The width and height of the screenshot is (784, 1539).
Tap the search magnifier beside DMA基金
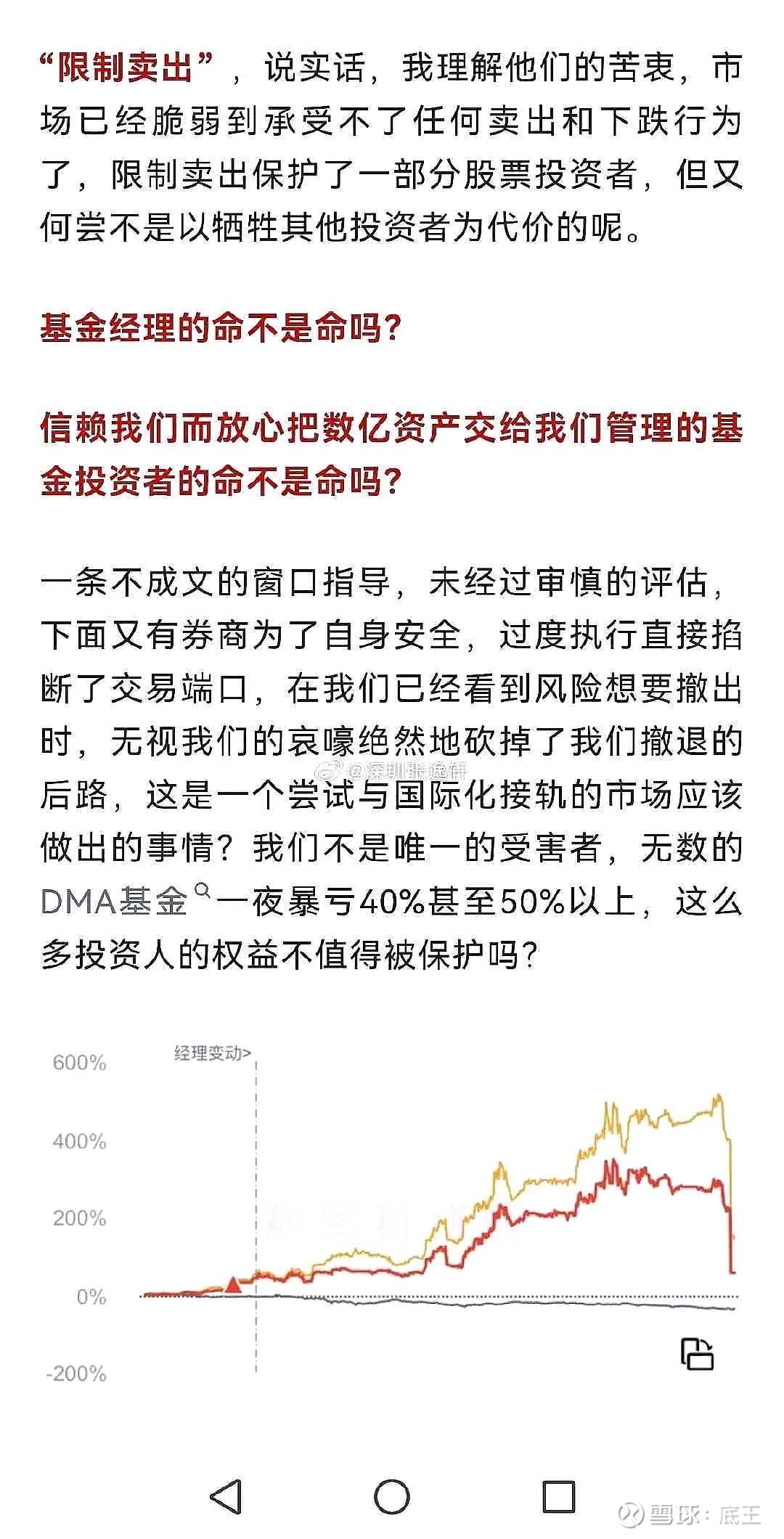click(201, 889)
